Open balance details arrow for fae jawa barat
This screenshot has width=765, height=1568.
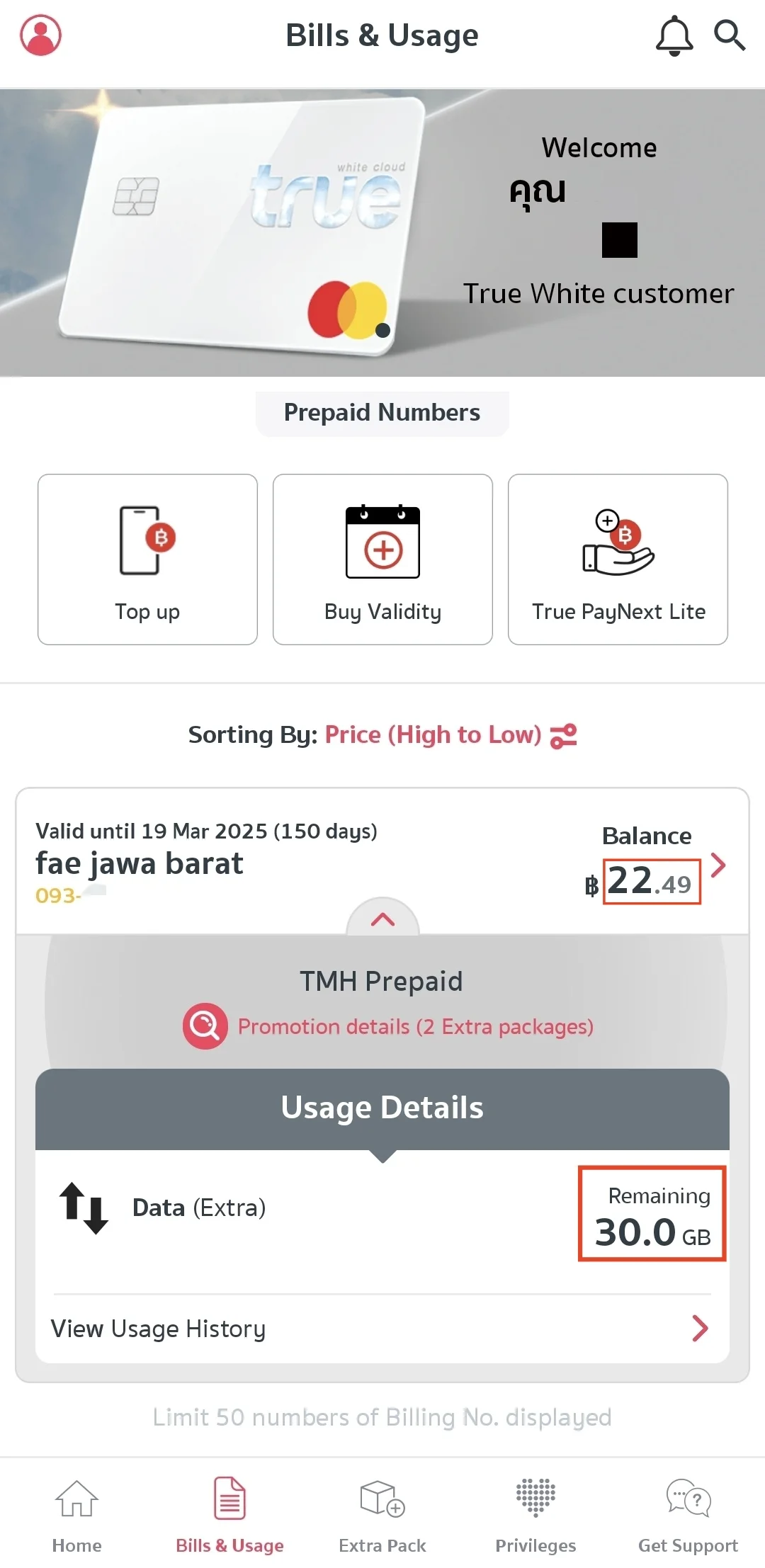coord(718,865)
